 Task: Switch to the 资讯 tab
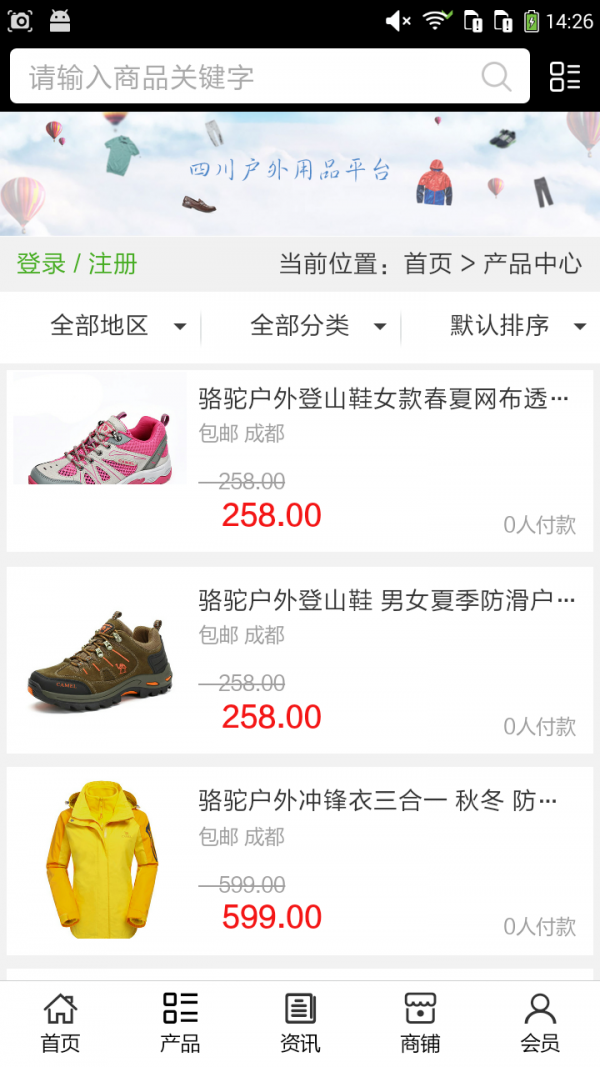click(300, 1022)
